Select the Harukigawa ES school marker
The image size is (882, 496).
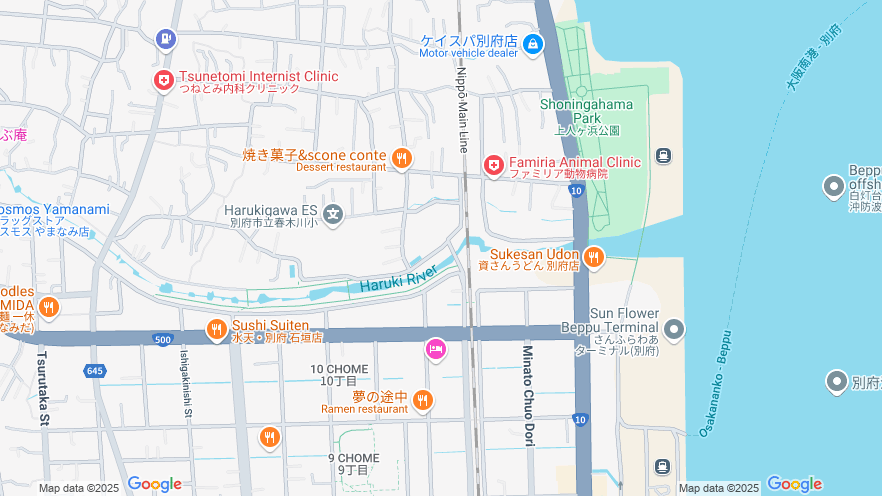coord(334,213)
